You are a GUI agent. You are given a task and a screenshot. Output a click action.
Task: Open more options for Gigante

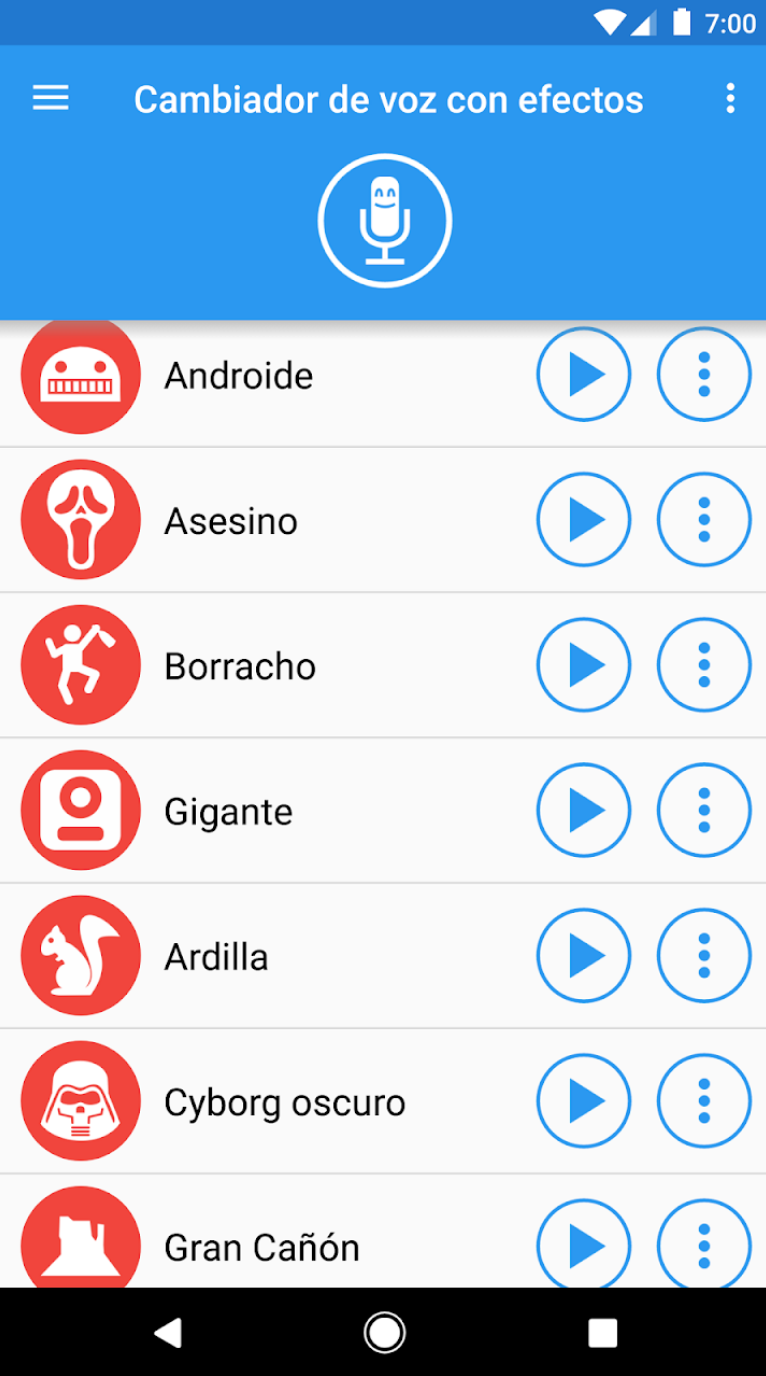point(704,811)
